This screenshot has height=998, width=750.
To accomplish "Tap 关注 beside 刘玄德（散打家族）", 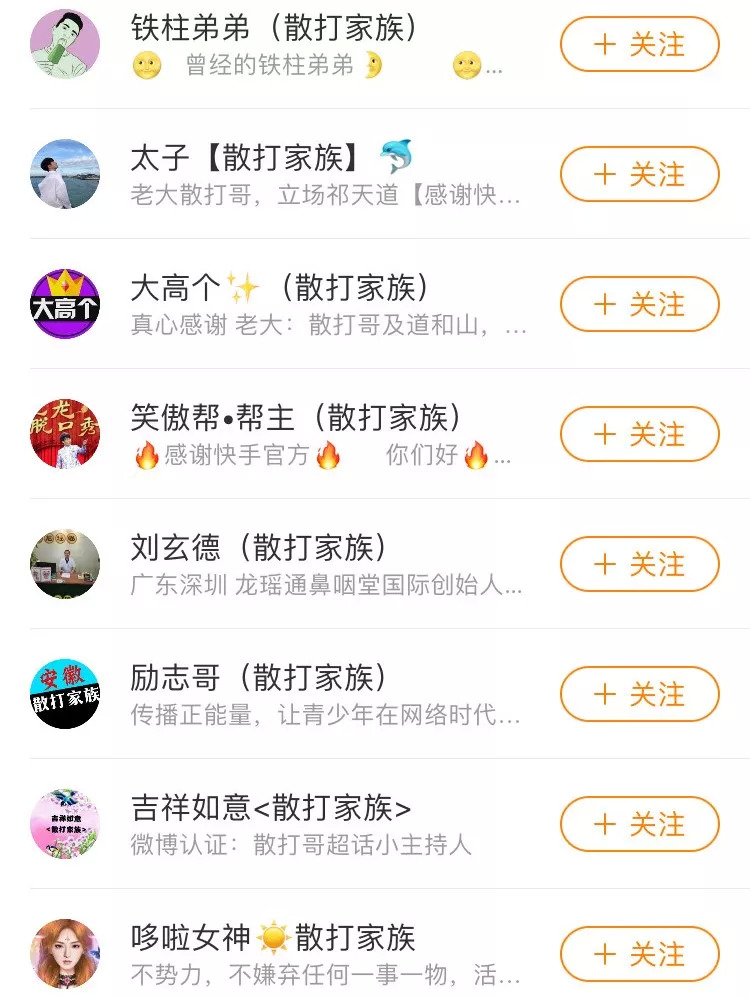I will tap(639, 564).
